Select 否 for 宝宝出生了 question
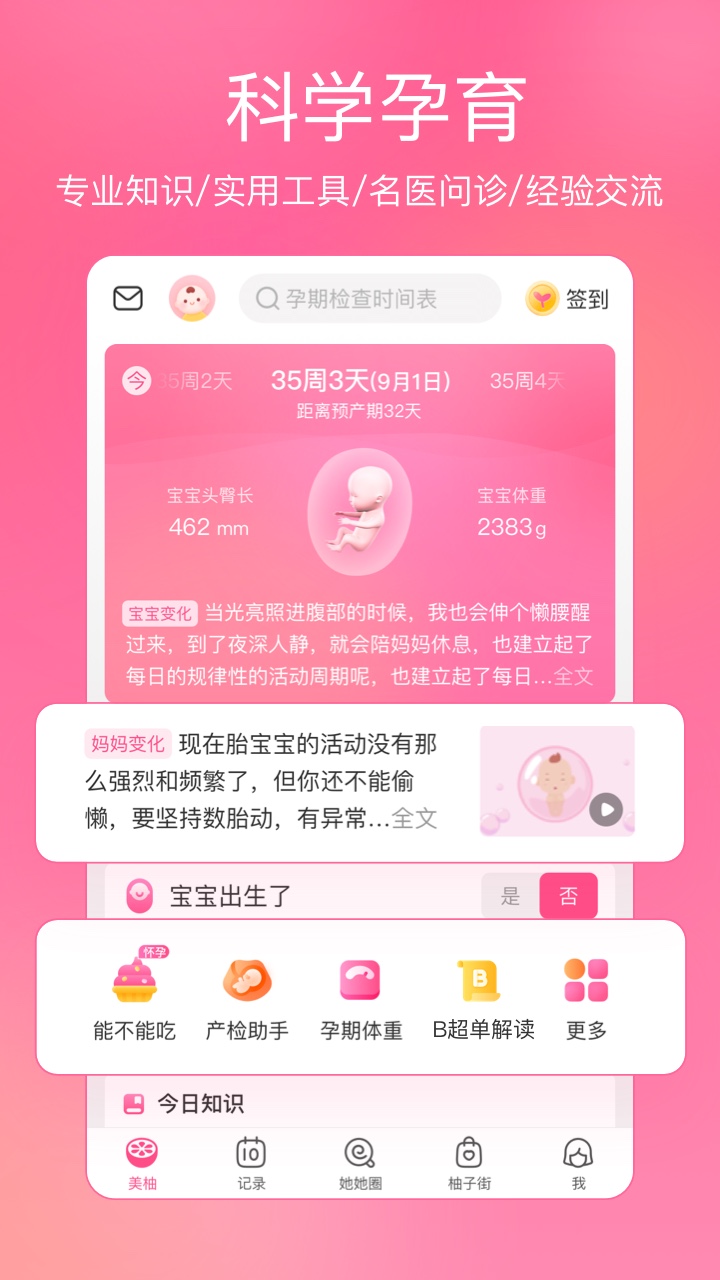This screenshot has width=720, height=1280. [x=567, y=896]
